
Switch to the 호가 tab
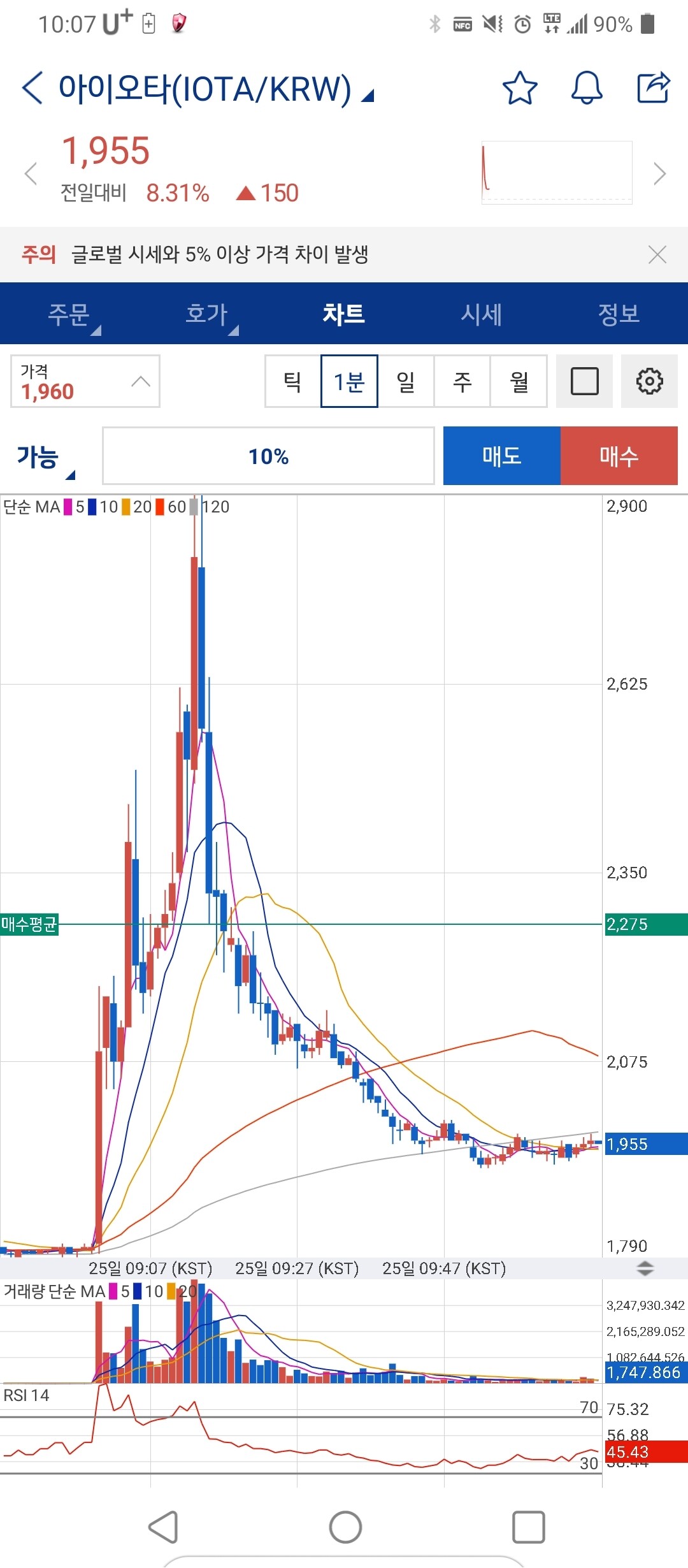click(x=206, y=314)
